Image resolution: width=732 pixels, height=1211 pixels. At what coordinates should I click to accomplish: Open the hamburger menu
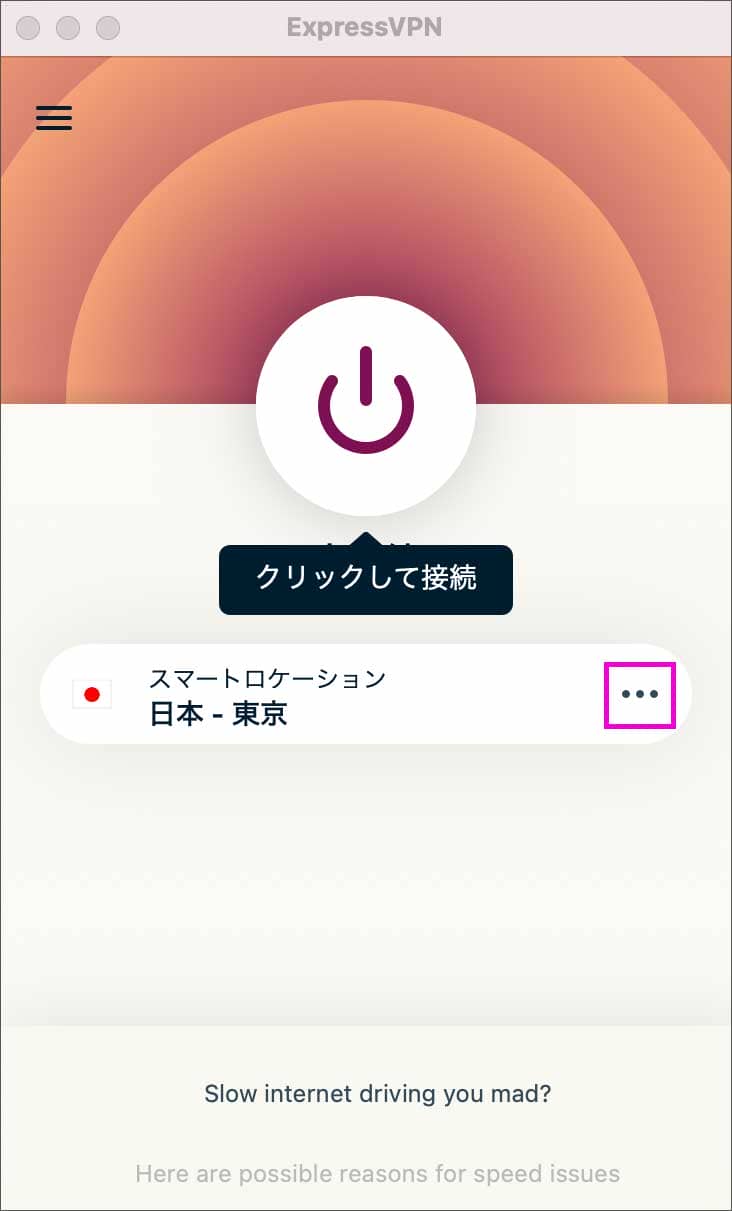54,118
